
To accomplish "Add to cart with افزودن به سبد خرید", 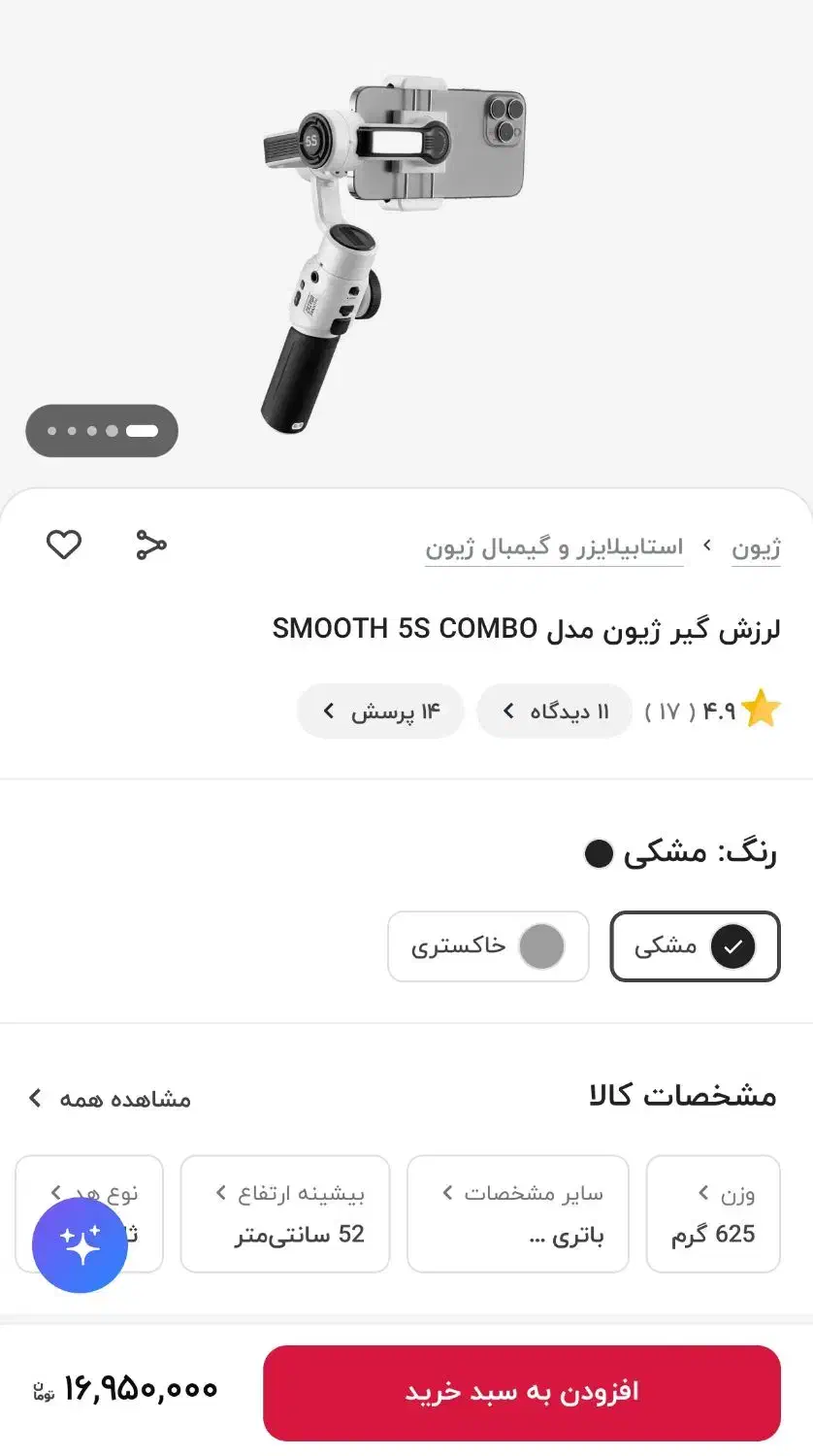I will (521, 1392).
